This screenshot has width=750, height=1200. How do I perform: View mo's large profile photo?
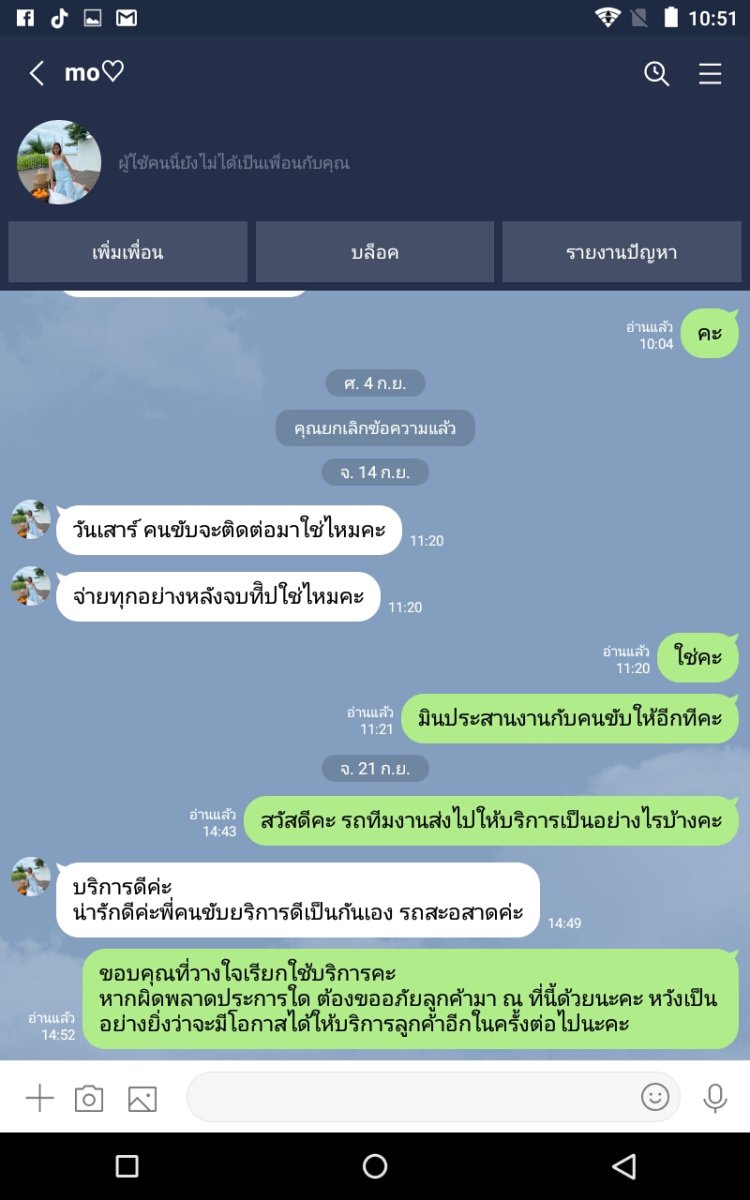(59, 162)
